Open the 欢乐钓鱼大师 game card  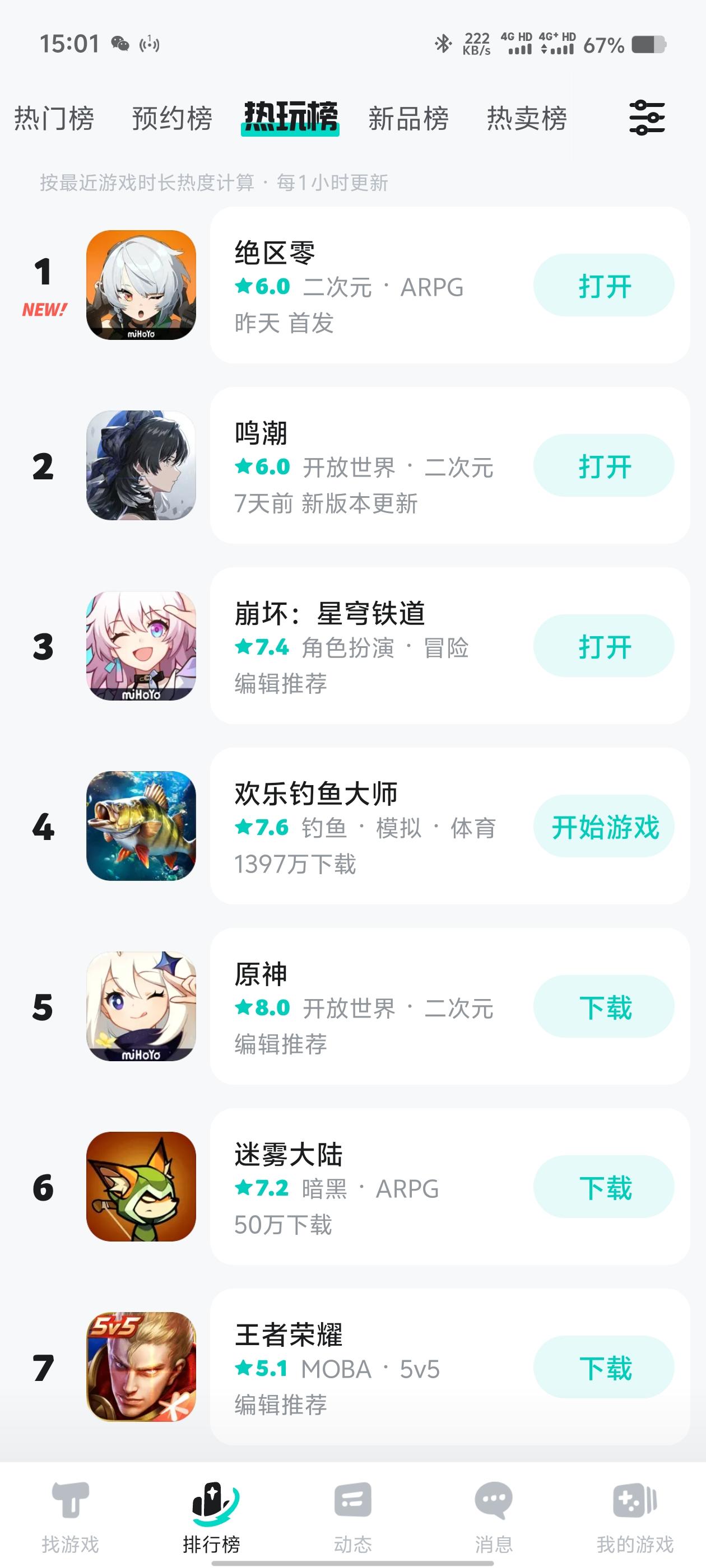point(450,826)
